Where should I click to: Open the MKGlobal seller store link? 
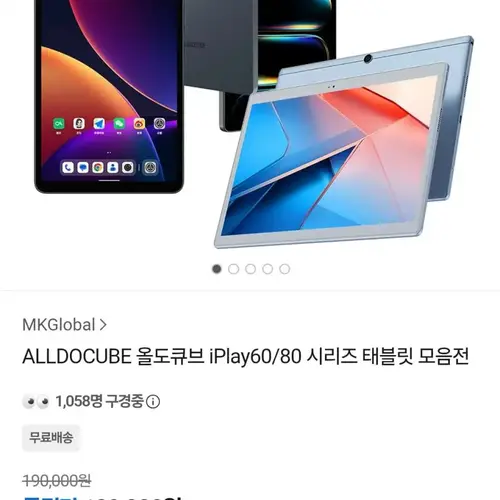pyautogui.click(x=64, y=325)
